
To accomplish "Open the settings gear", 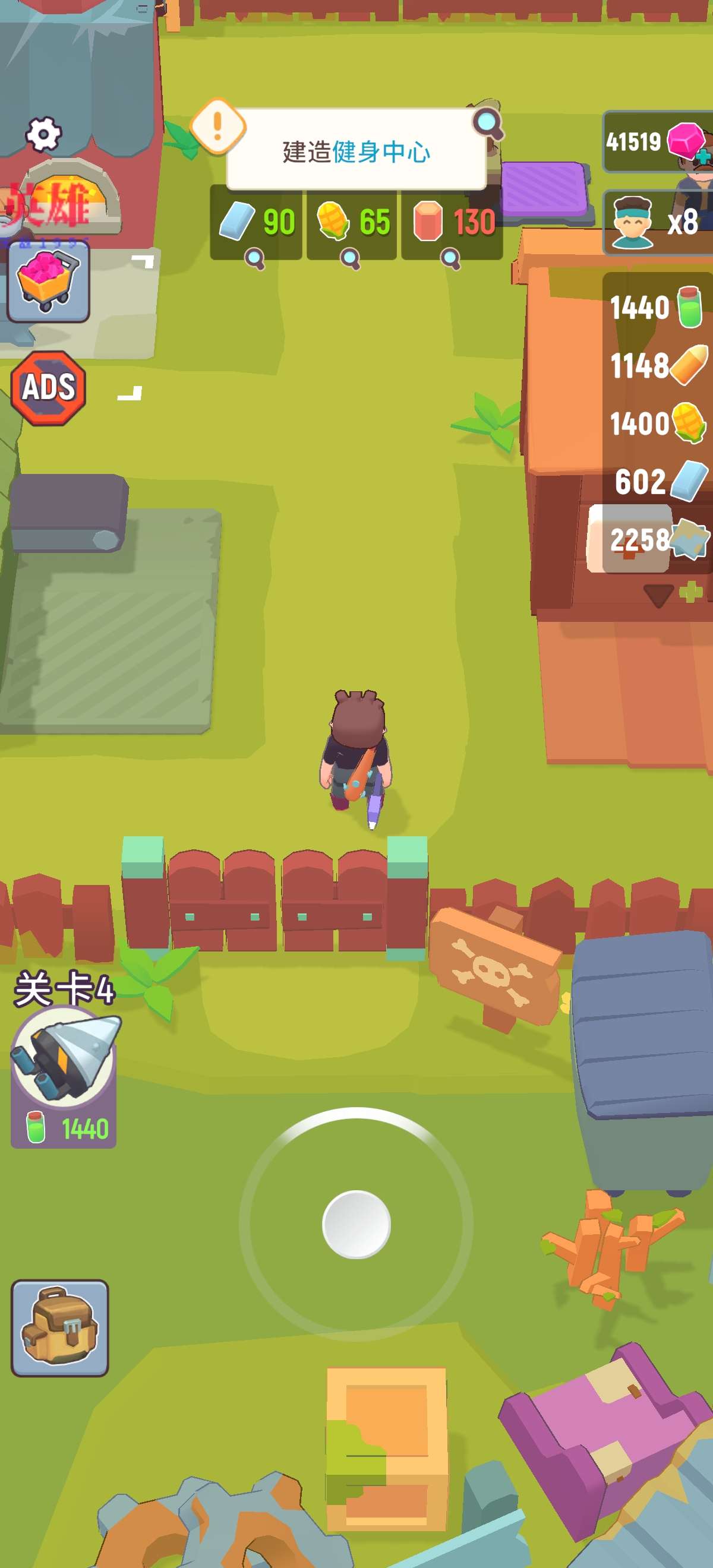I will (x=44, y=134).
